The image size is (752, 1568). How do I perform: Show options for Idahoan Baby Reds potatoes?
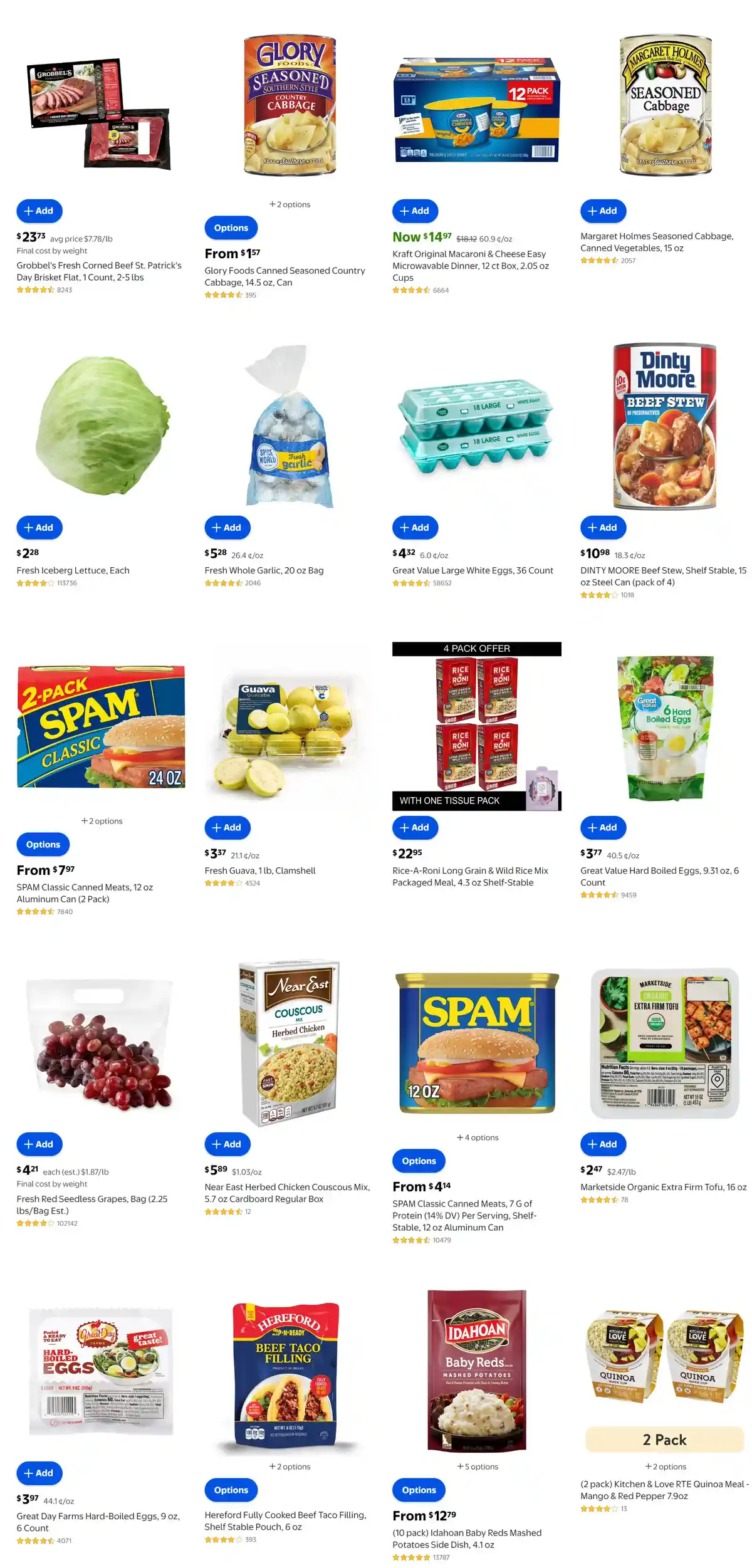click(x=419, y=1490)
